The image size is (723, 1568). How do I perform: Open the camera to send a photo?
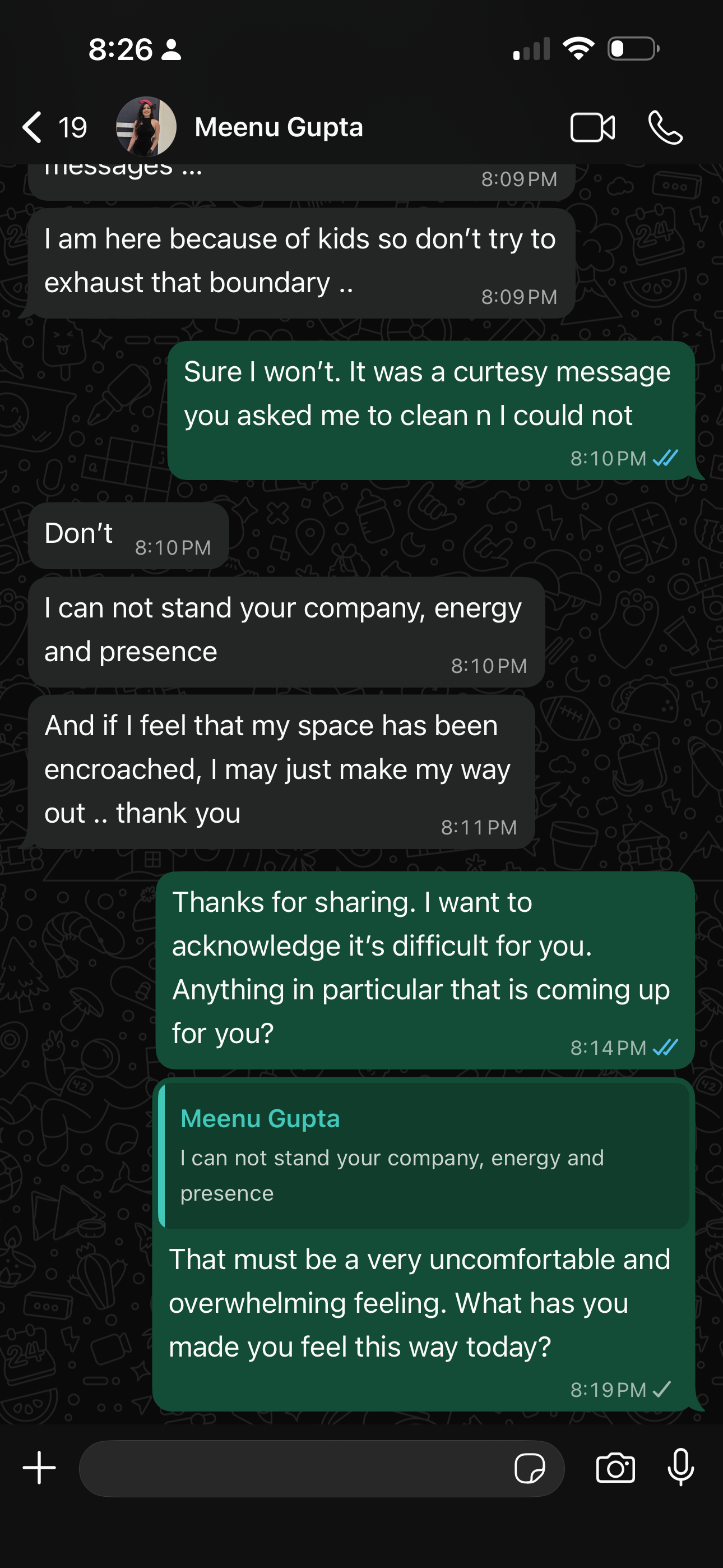point(615,1468)
